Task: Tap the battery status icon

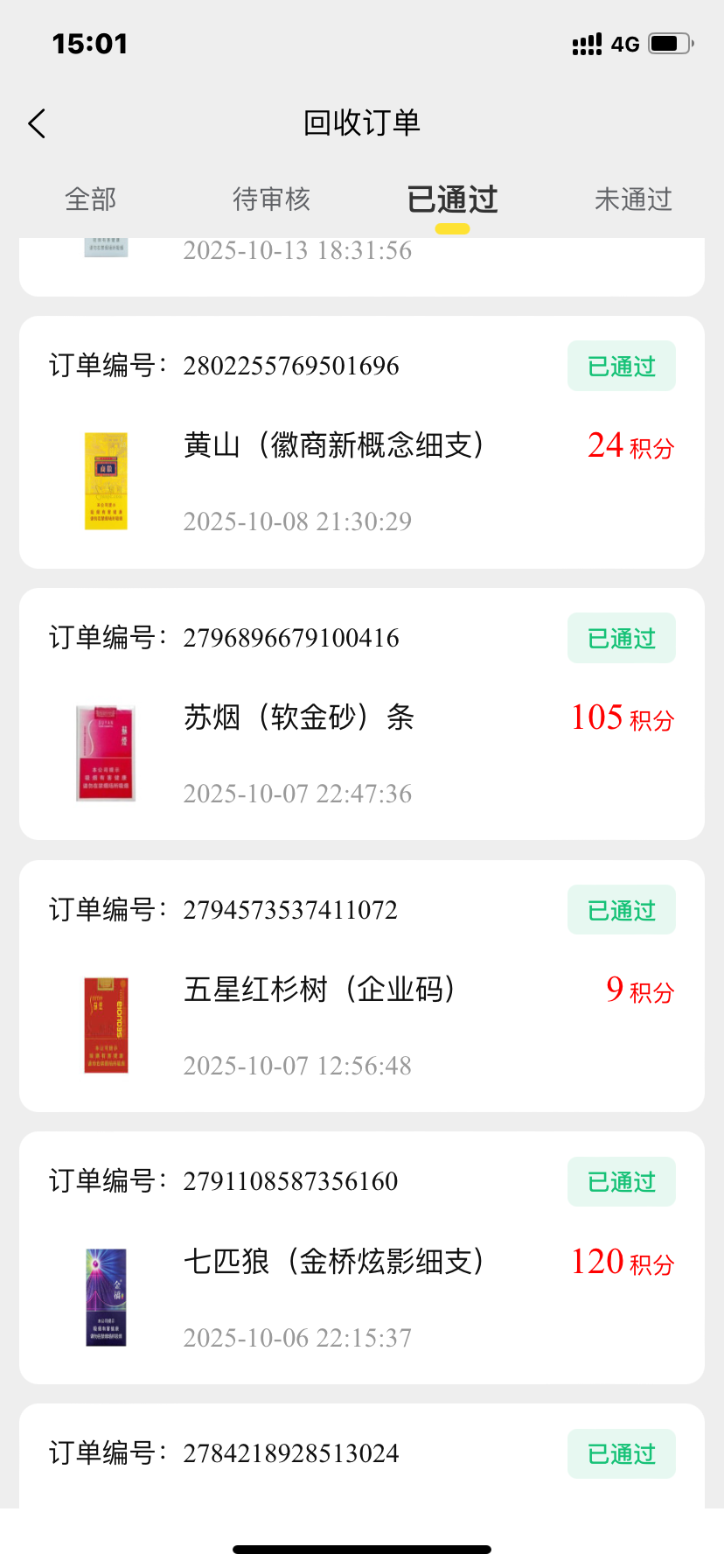Action: tap(670, 44)
